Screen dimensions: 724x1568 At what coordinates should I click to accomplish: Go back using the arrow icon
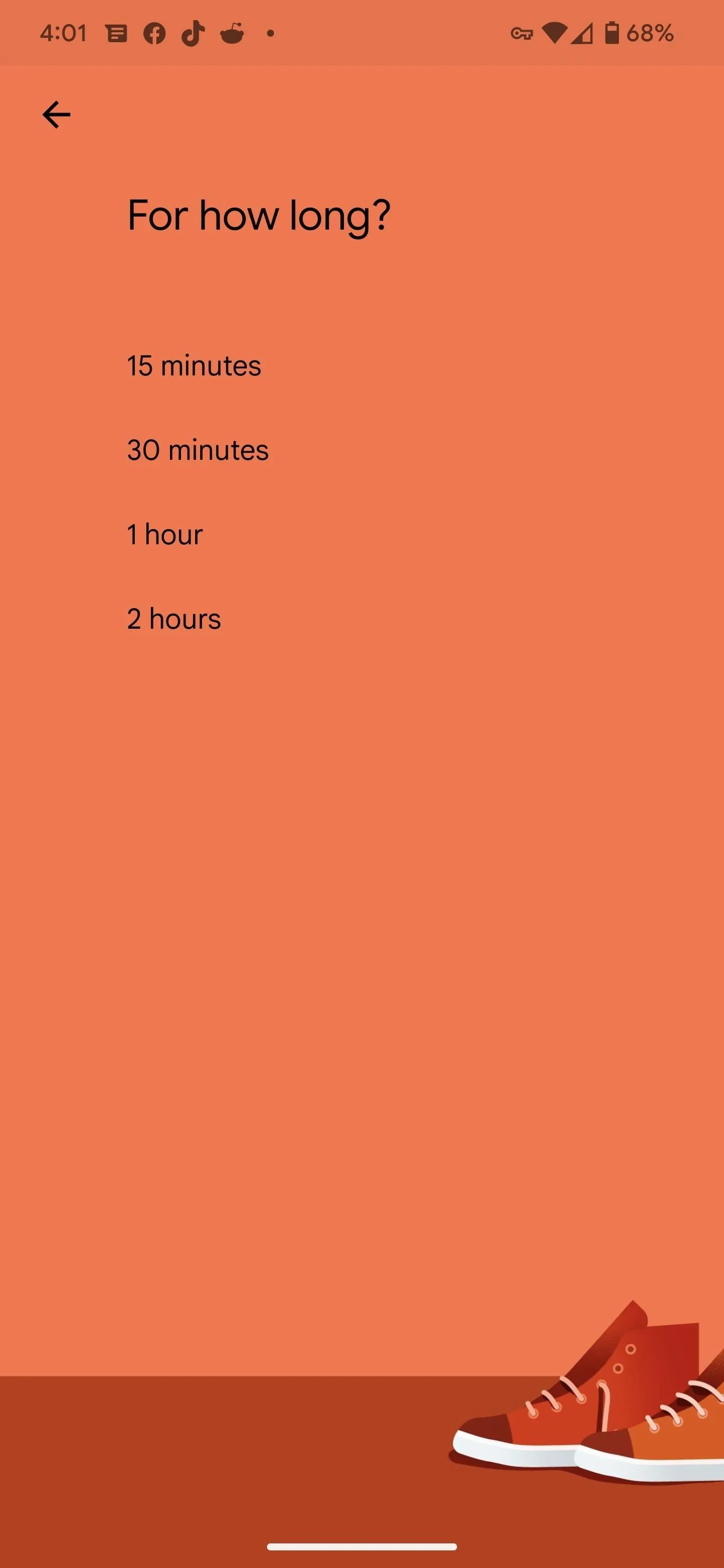[56, 115]
